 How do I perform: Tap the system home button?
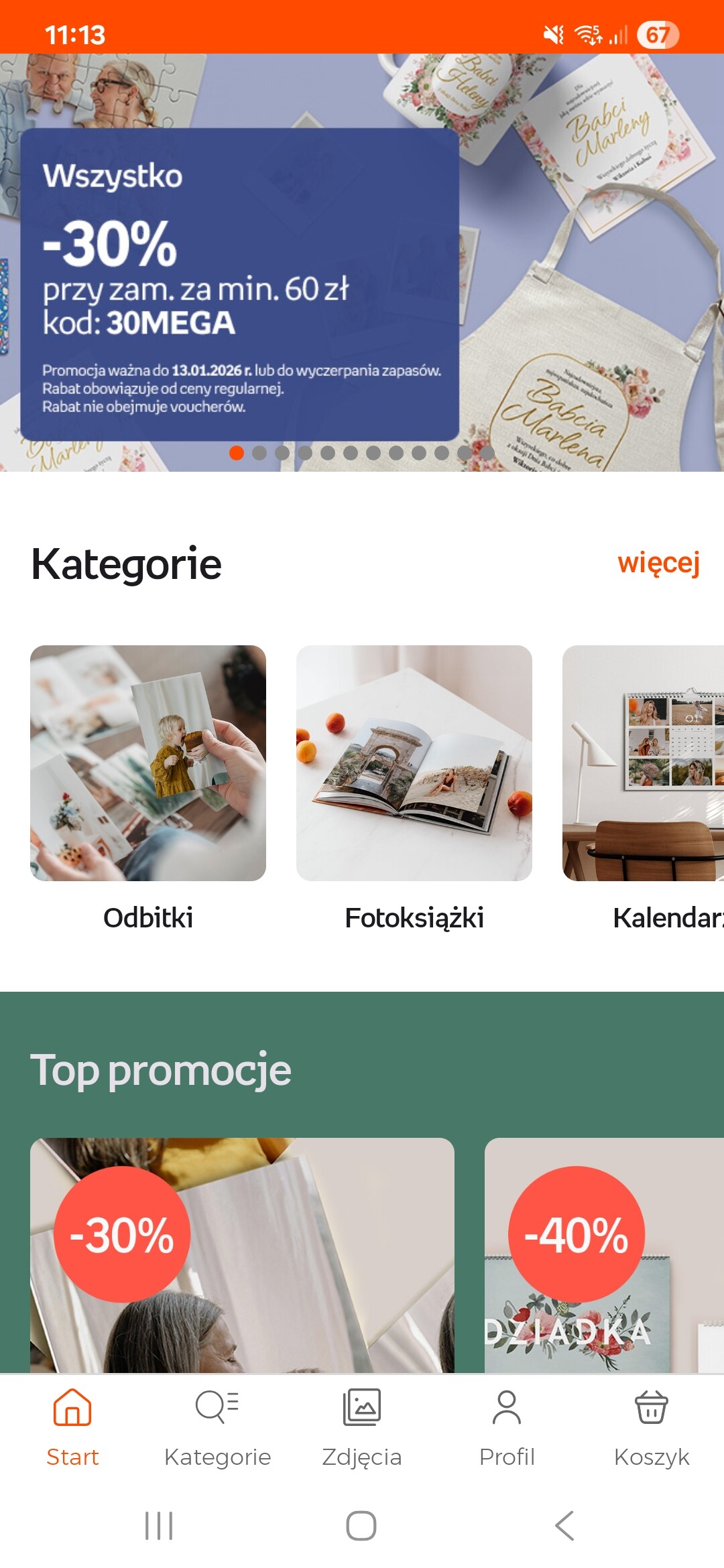pyautogui.click(x=361, y=1526)
